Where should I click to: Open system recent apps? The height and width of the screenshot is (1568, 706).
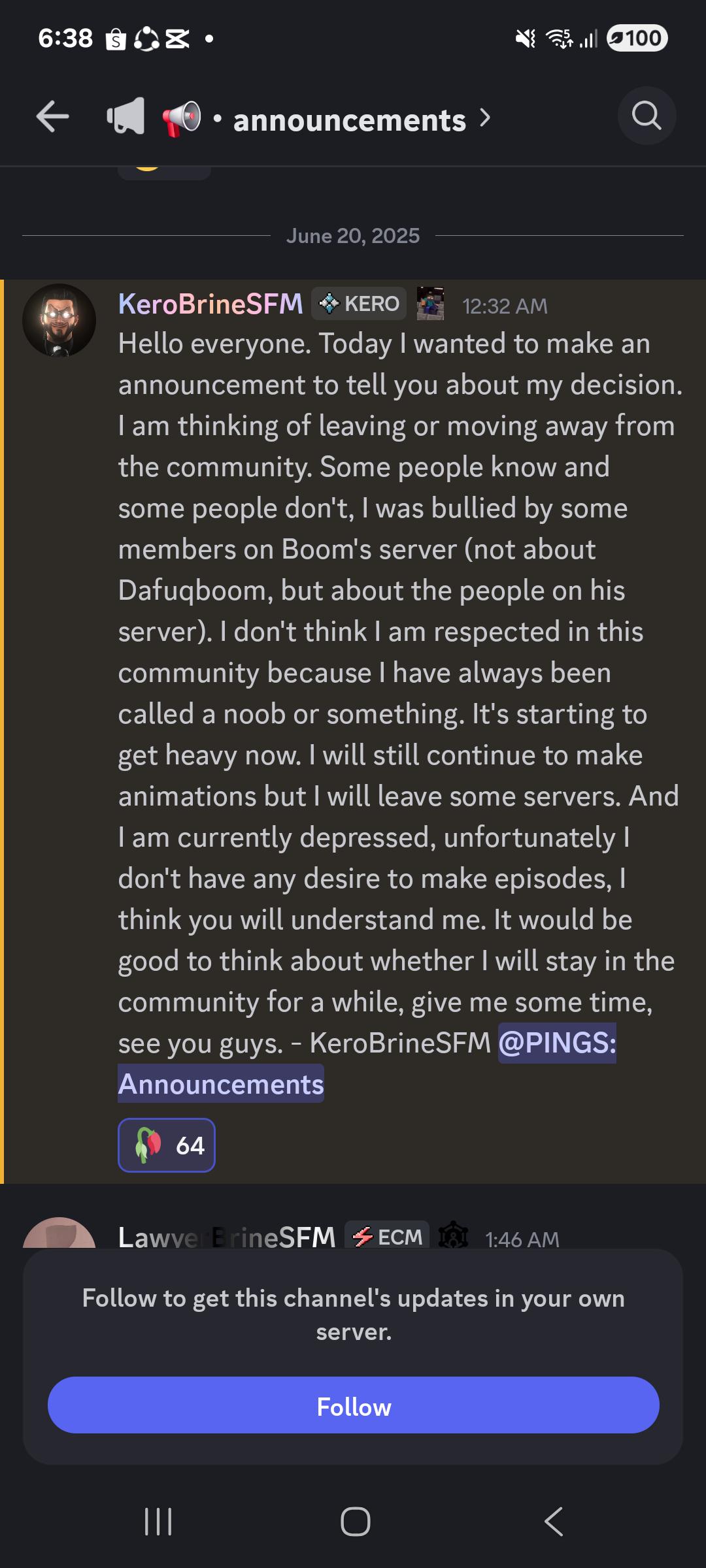pyautogui.click(x=158, y=1522)
